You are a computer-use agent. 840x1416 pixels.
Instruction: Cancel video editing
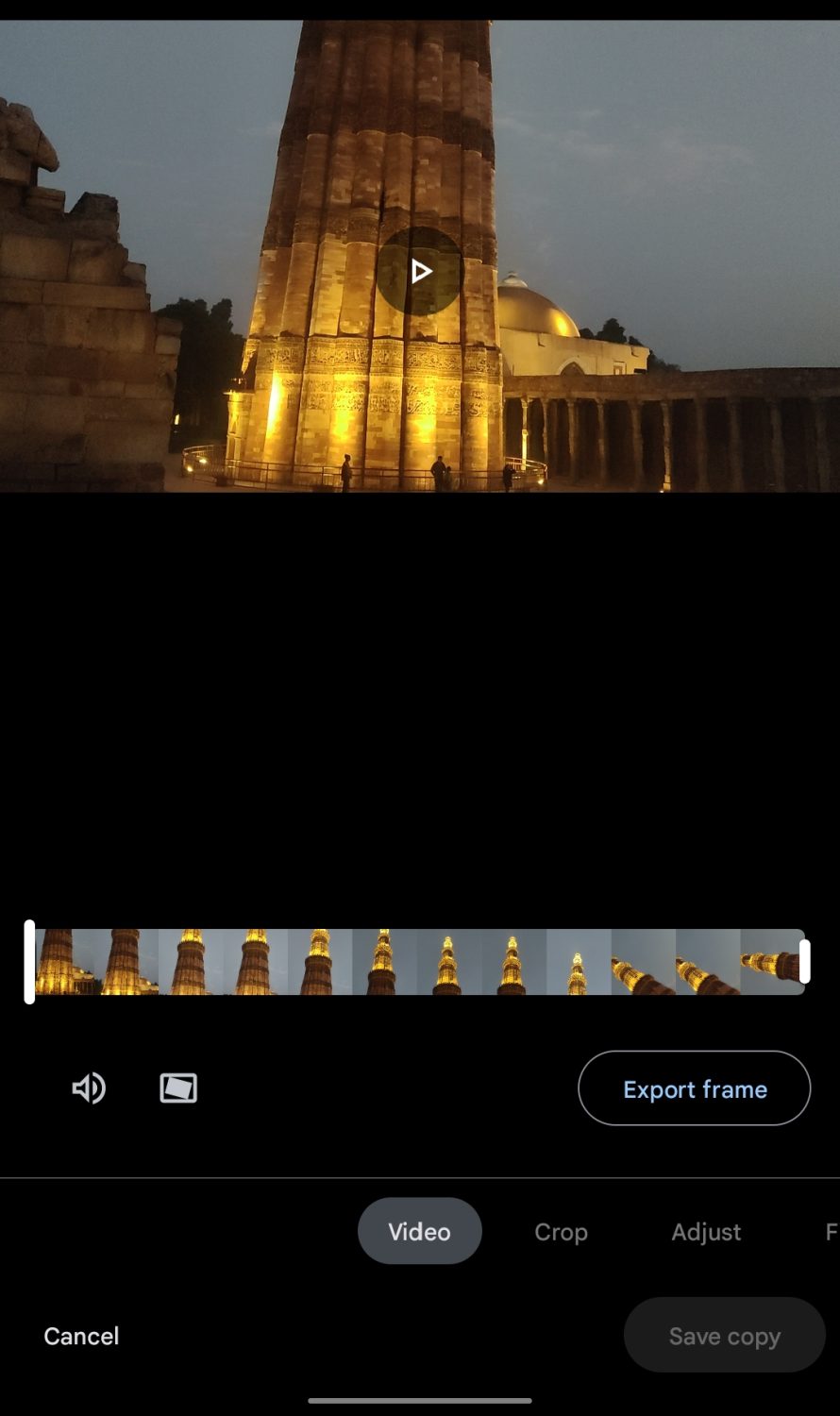[81, 1336]
